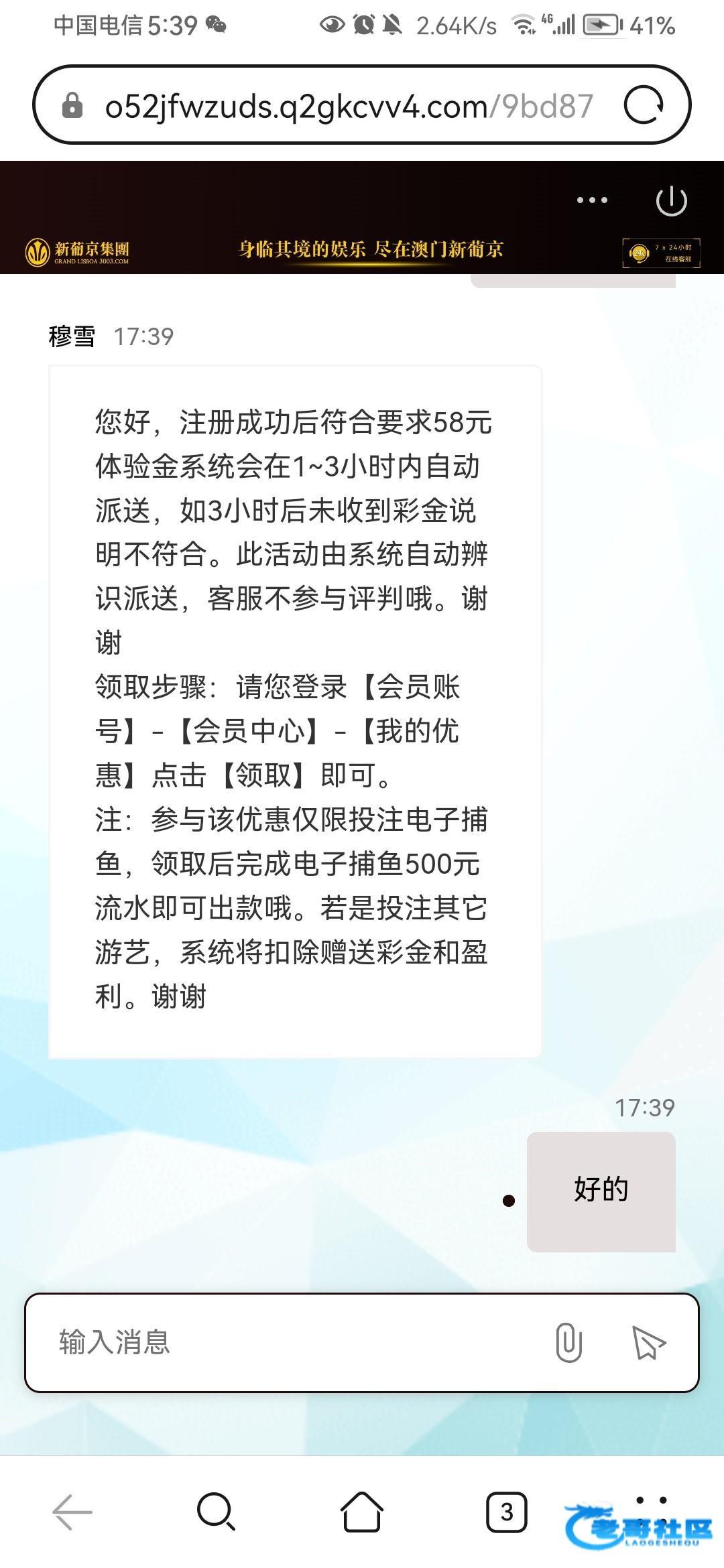The image size is (724, 1568).
Task: Attach a file with the paperclip icon
Action: [568, 1342]
